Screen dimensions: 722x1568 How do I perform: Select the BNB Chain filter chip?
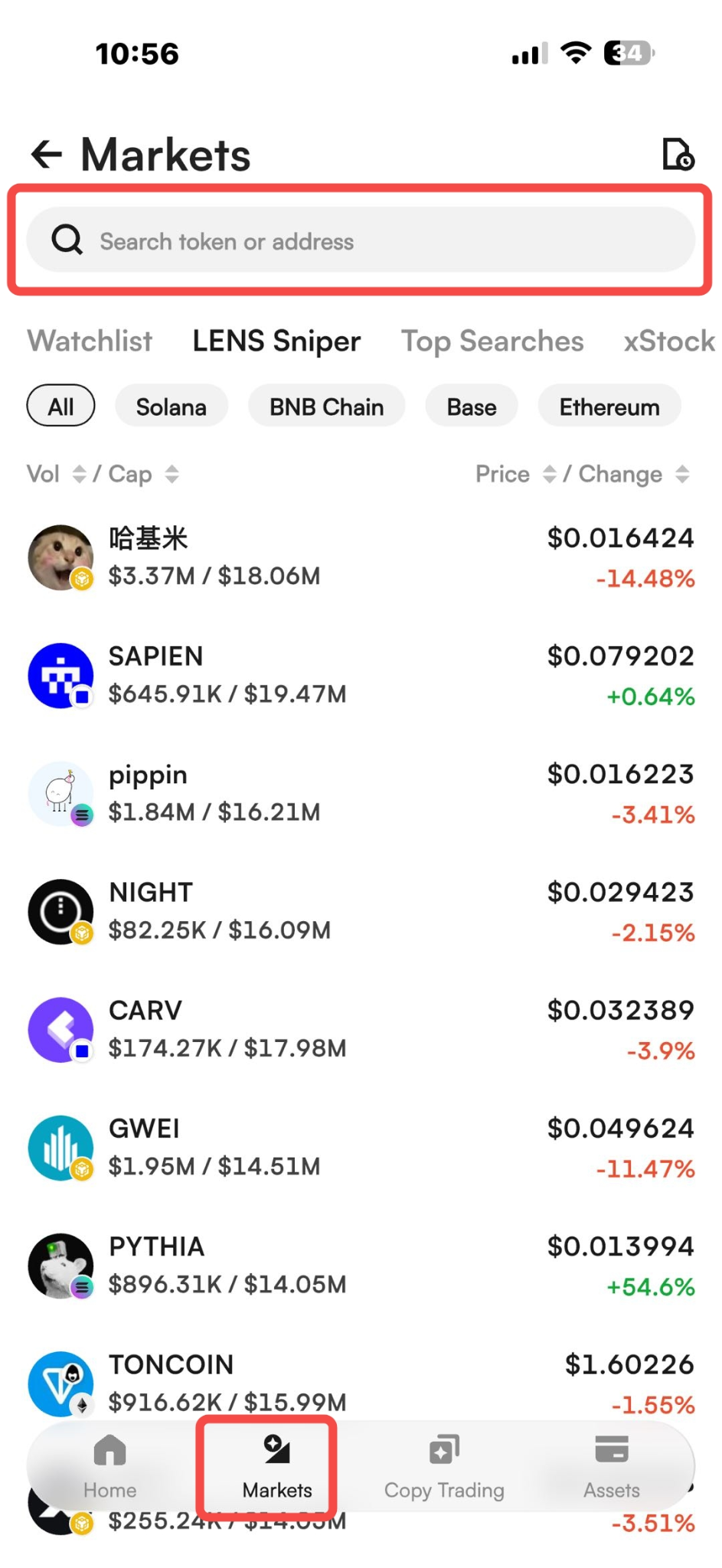326,407
